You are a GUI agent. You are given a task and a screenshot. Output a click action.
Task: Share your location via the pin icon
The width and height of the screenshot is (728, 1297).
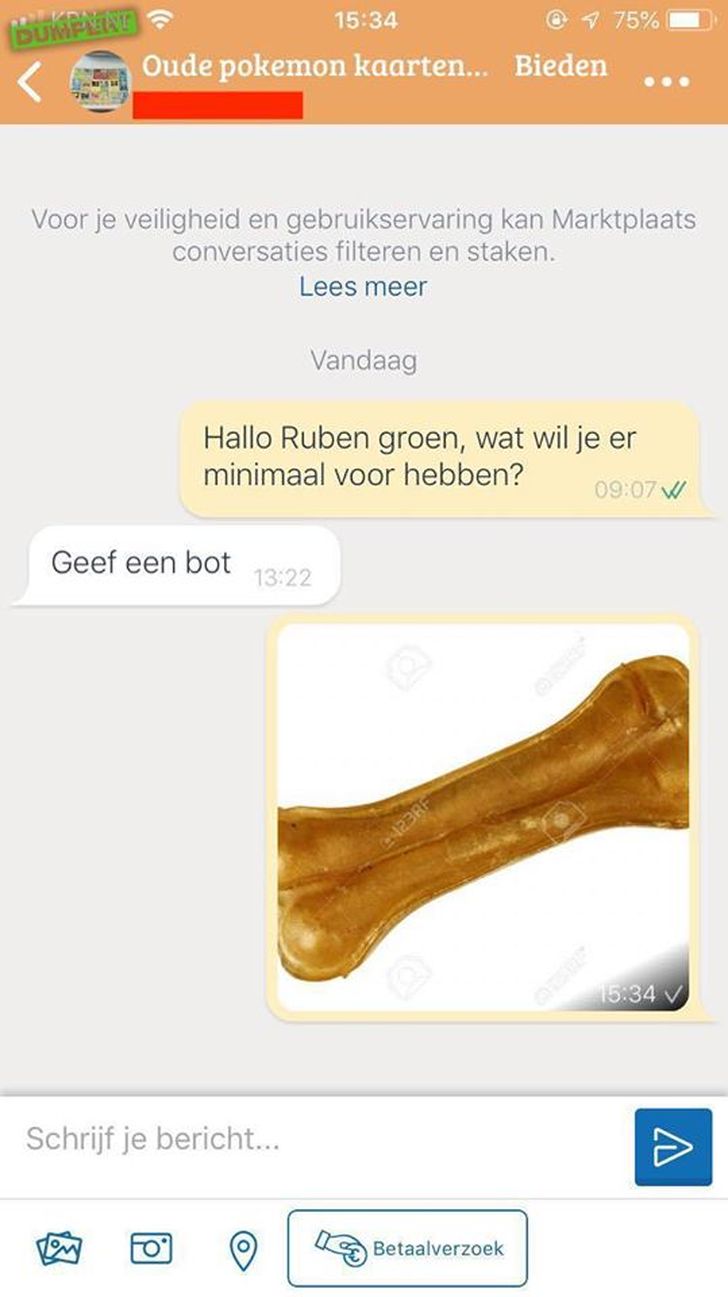[243, 1250]
